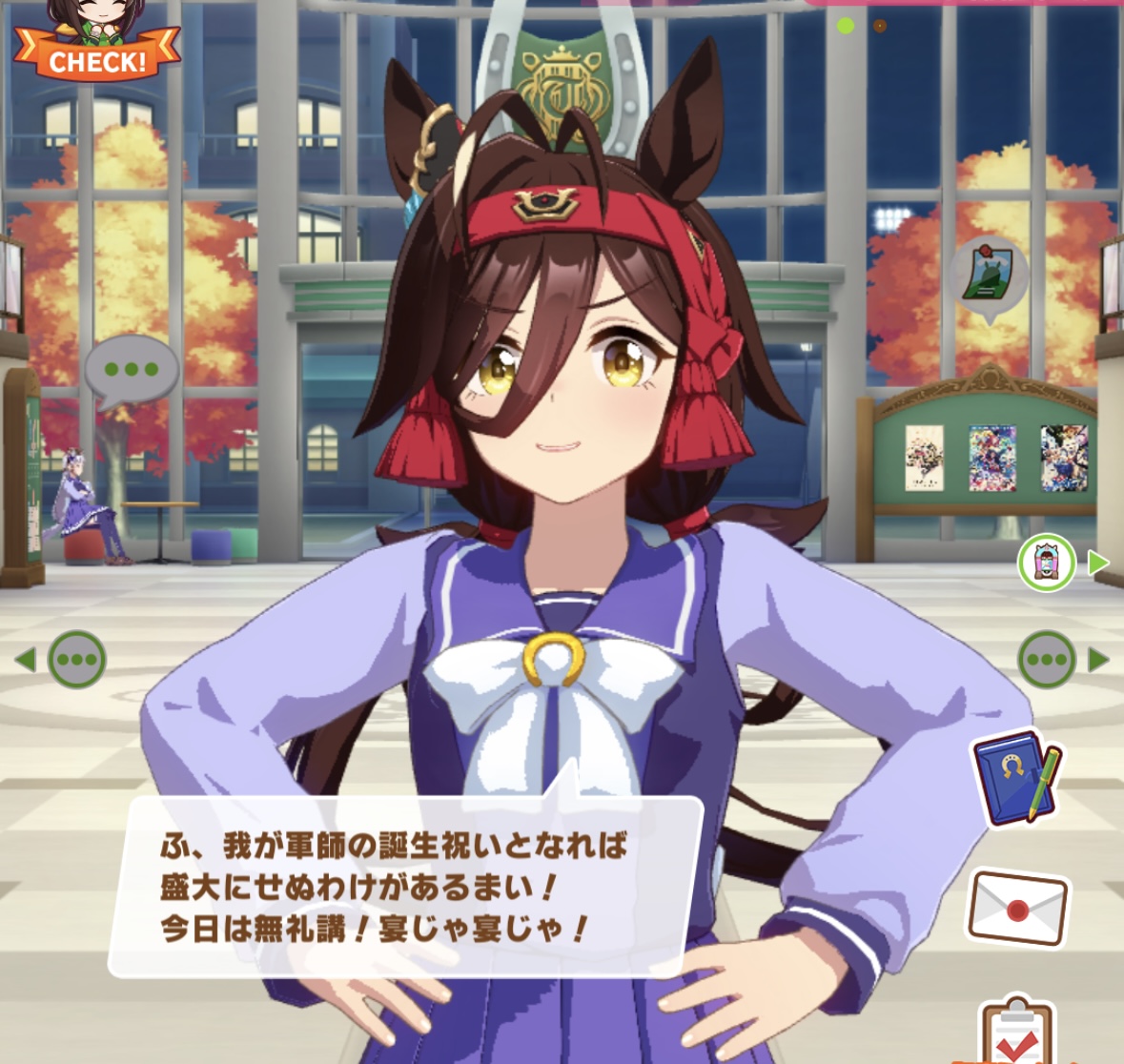Advance the character's dialogue bubble
The image size is (1124, 1064).
[x=405, y=887]
